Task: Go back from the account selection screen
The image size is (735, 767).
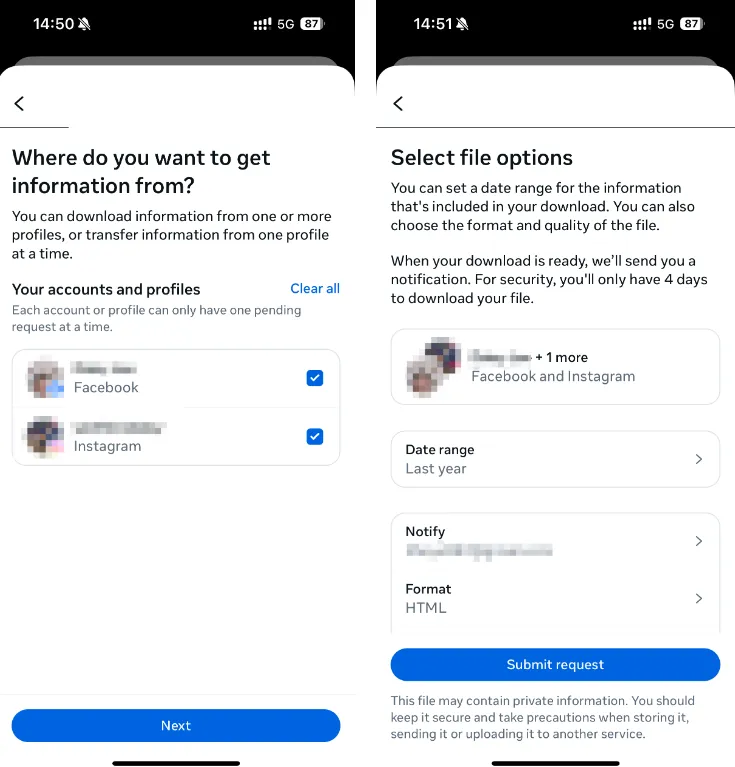Action: click(19, 104)
